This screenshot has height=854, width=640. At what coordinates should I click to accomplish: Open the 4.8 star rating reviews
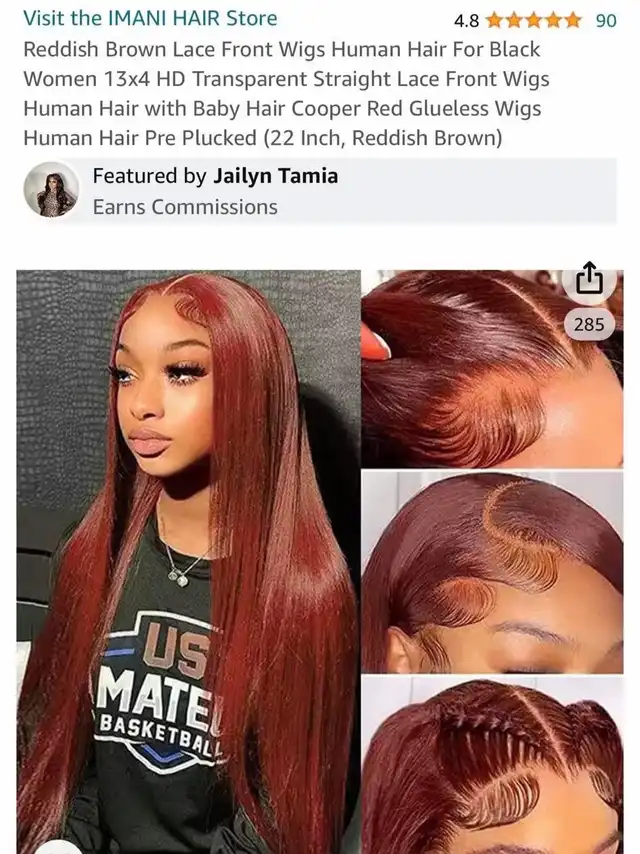pyautogui.click(x=534, y=19)
